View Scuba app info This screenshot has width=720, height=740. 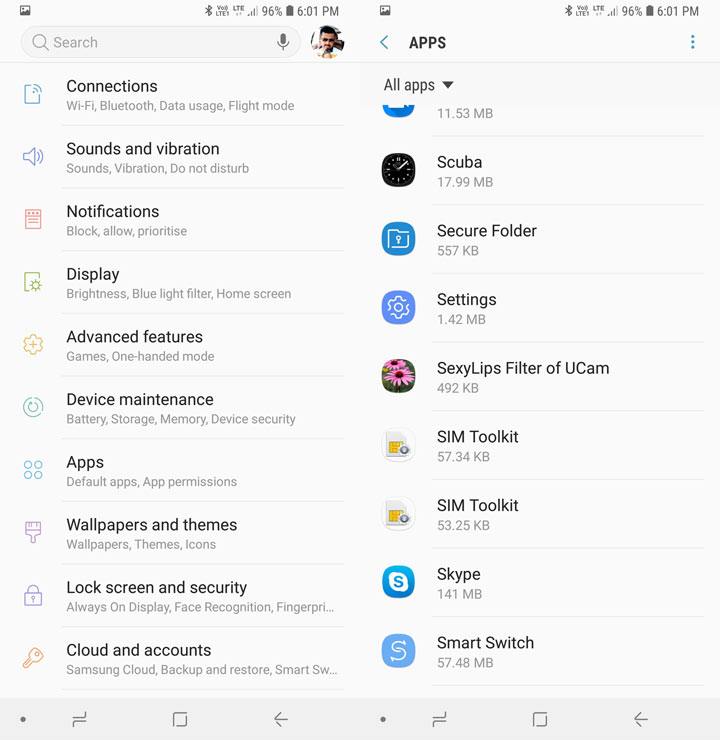[540, 171]
